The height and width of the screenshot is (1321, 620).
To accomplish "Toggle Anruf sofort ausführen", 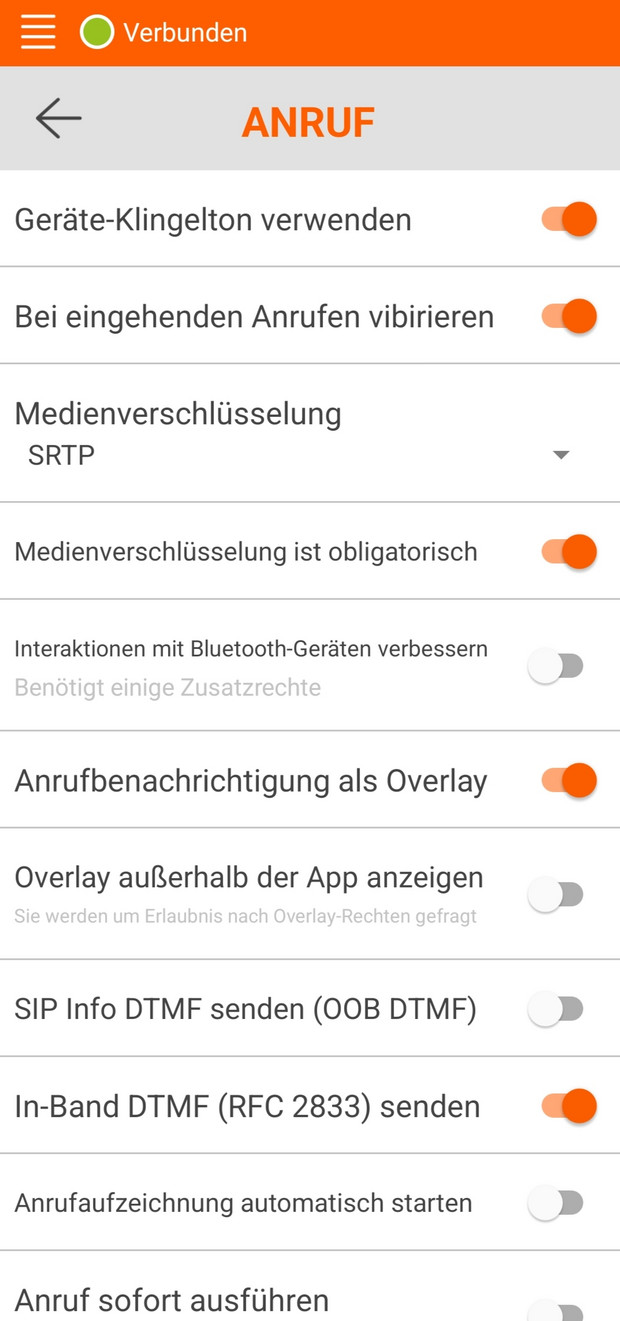I will tap(556, 1309).
